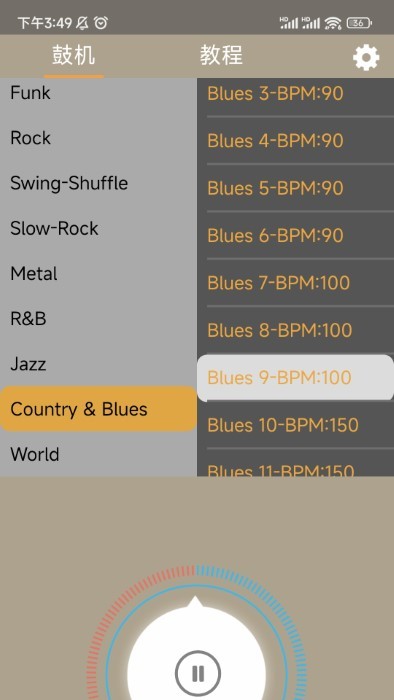Play Blues 10-BPM:150 pattern
The width and height of the screenshot is (394, 700).
click(295, 425)
